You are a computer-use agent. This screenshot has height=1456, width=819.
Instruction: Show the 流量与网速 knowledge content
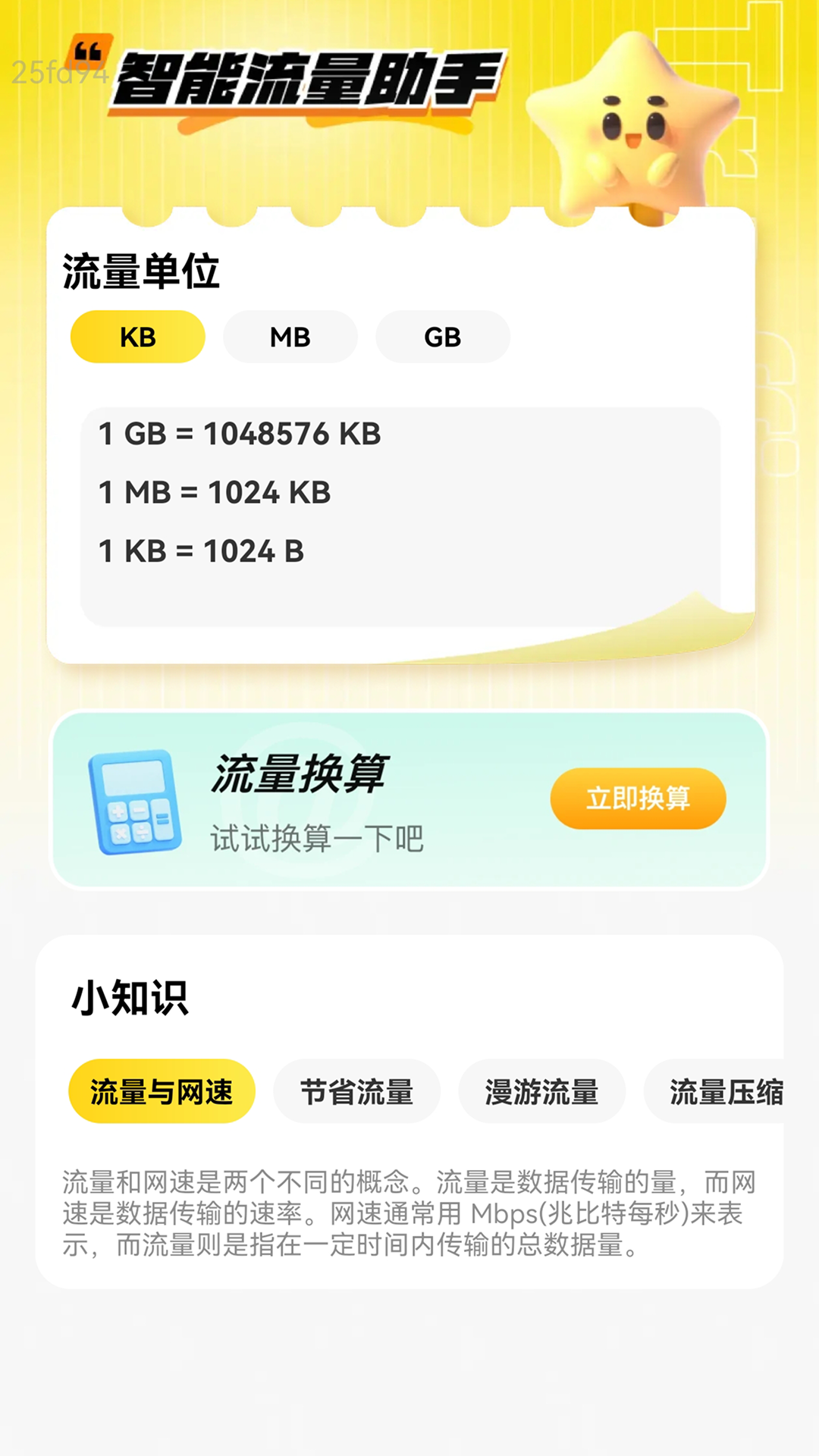tap(162, 1090)
